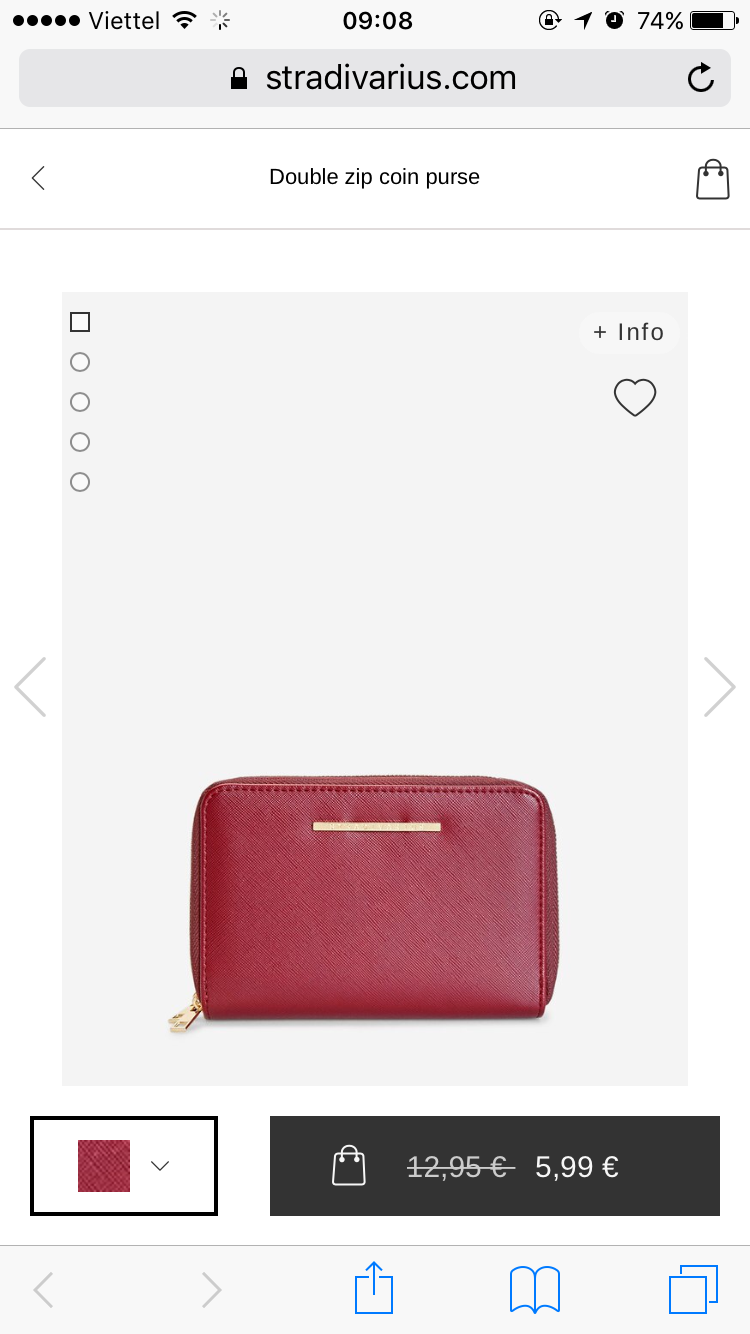Screen dimensions: 750x1334
Task: Show the previous product image
Action: click(x=30, y=687)
